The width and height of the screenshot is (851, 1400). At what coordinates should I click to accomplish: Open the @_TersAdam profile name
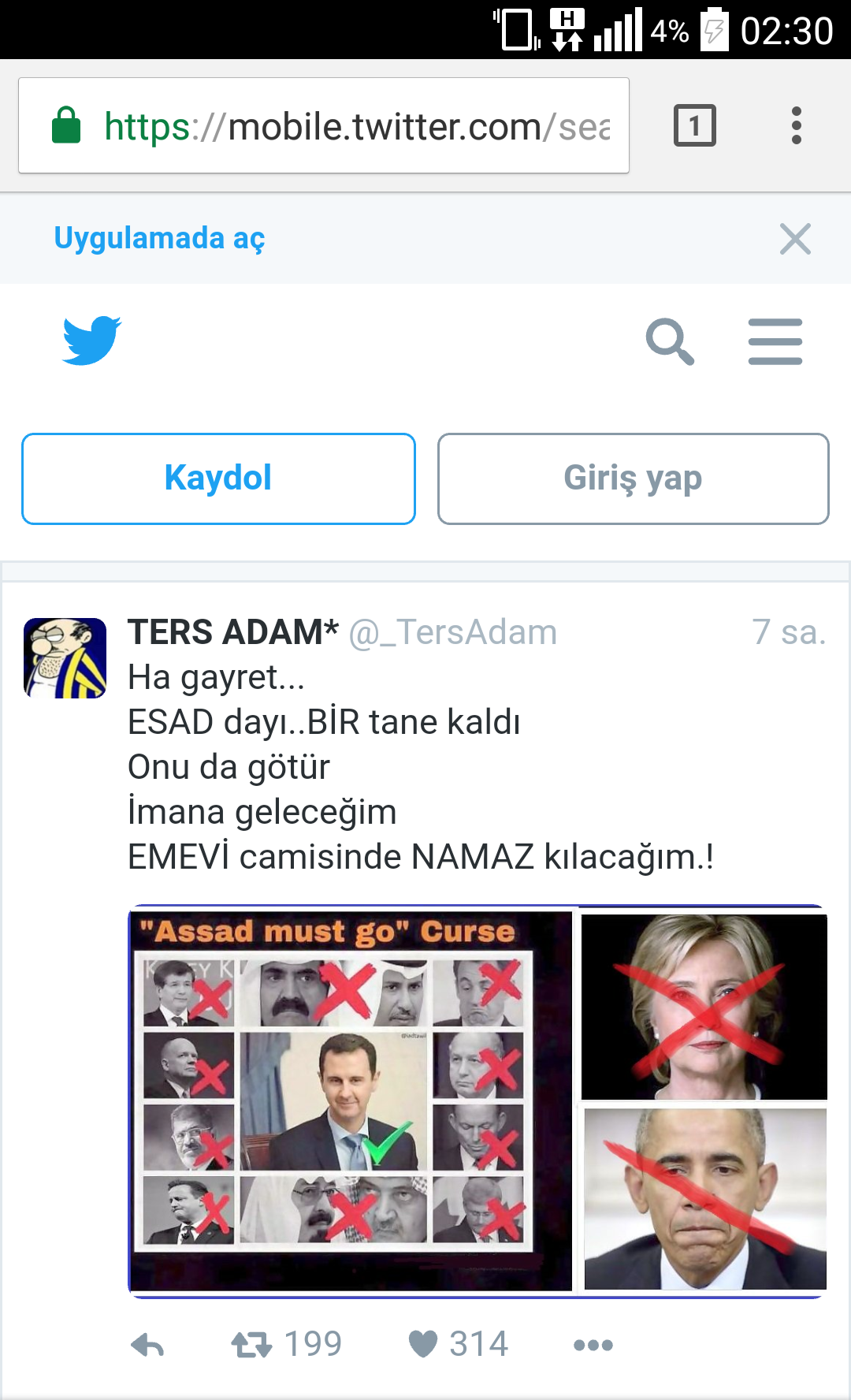(x=453, y=632)
